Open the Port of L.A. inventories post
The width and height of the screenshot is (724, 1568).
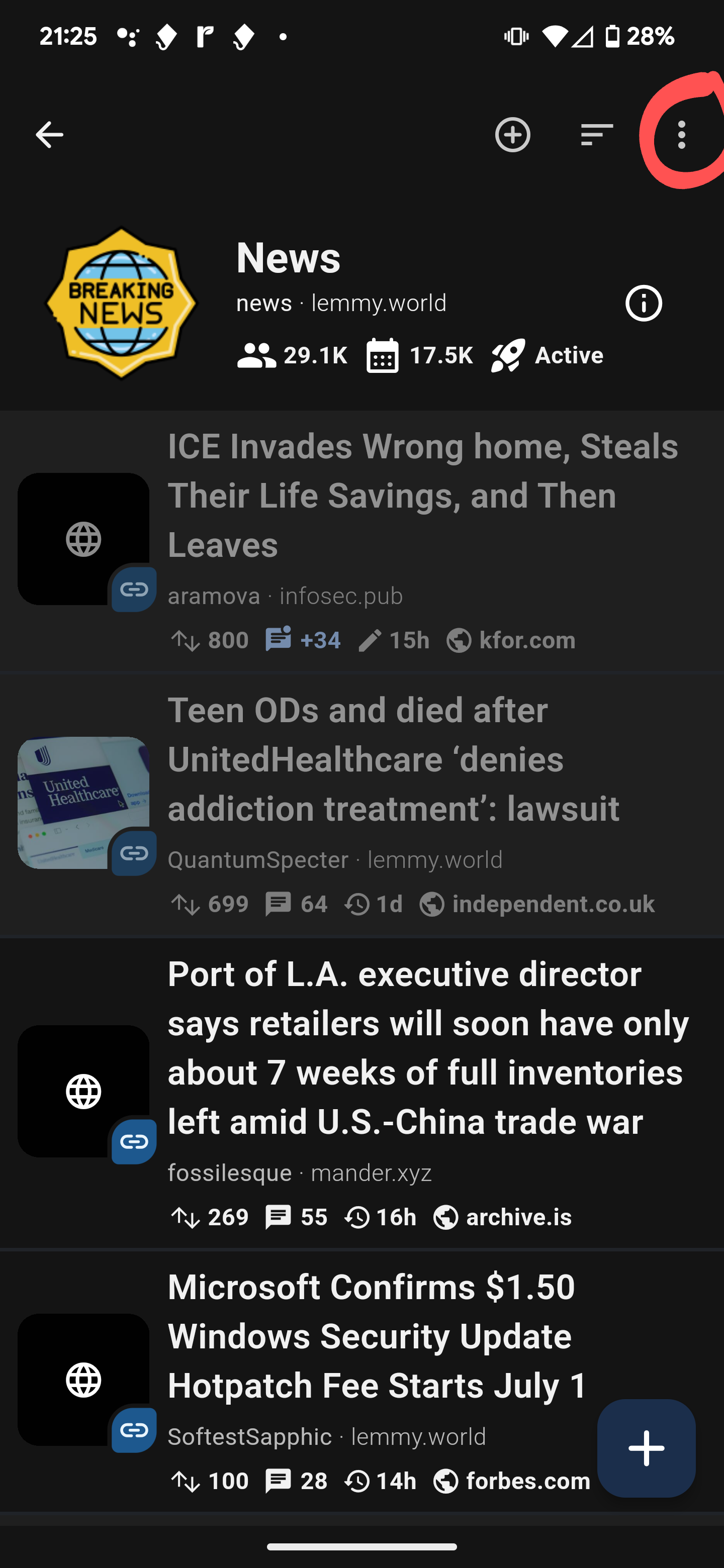coord(428,1047)
